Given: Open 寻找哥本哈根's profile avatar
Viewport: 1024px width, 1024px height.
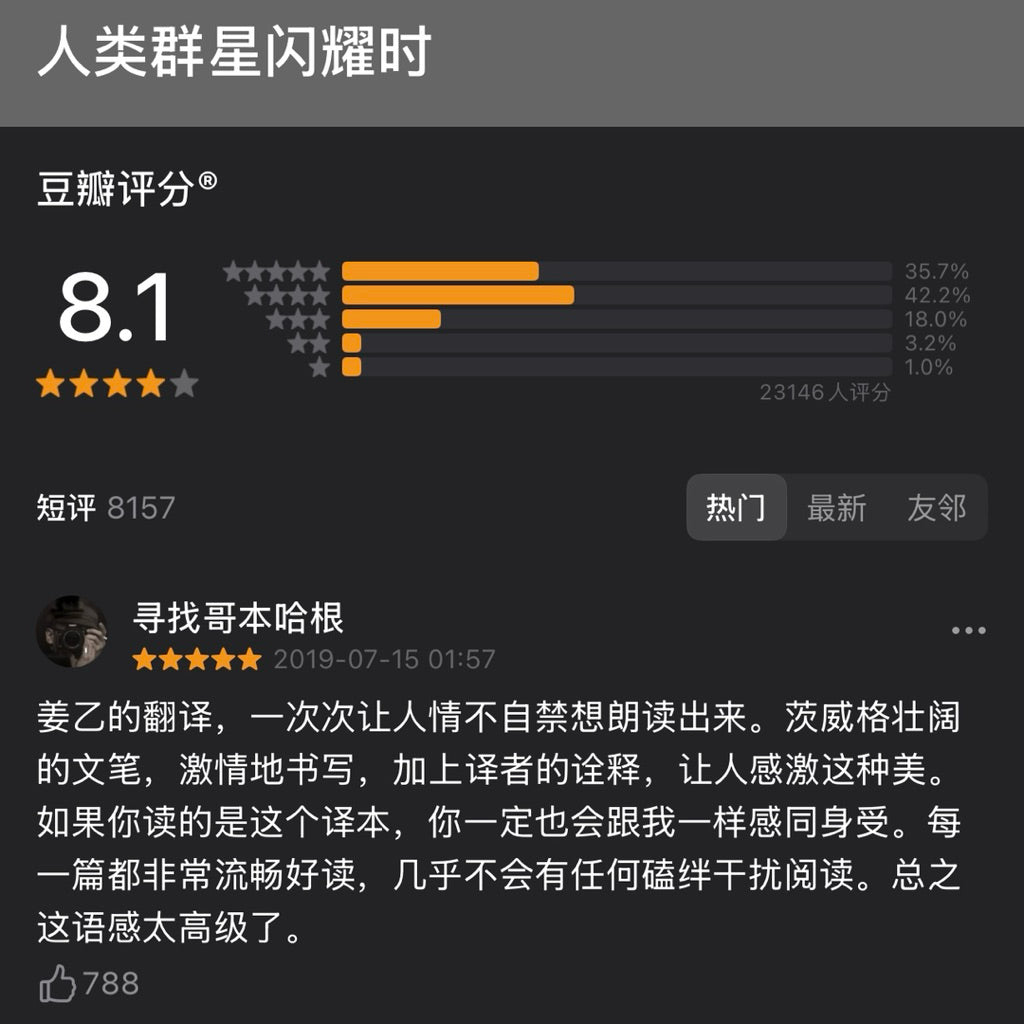Looking at the screenshot, I should (x=72, y=632).
